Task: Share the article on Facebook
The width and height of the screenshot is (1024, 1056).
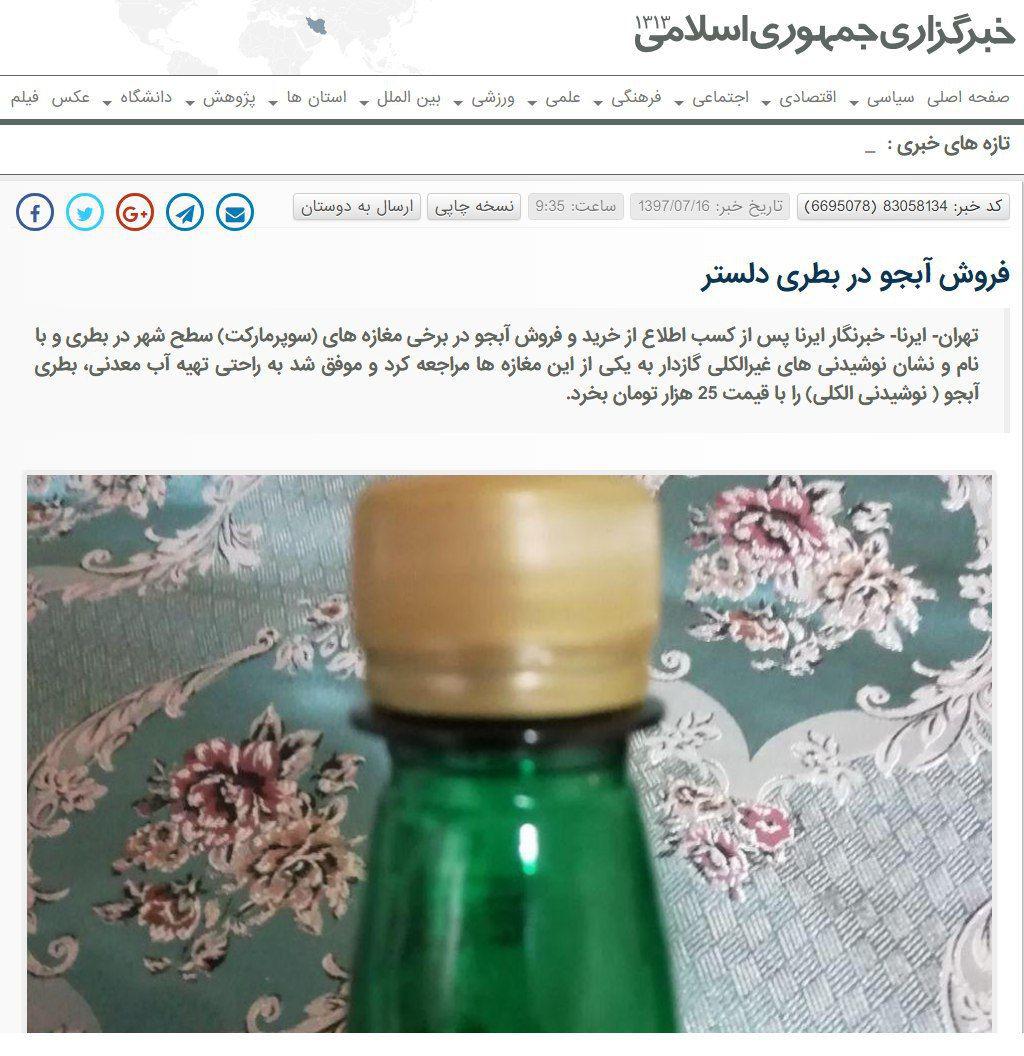Action: pyautogui.click(x=35, y=212)
